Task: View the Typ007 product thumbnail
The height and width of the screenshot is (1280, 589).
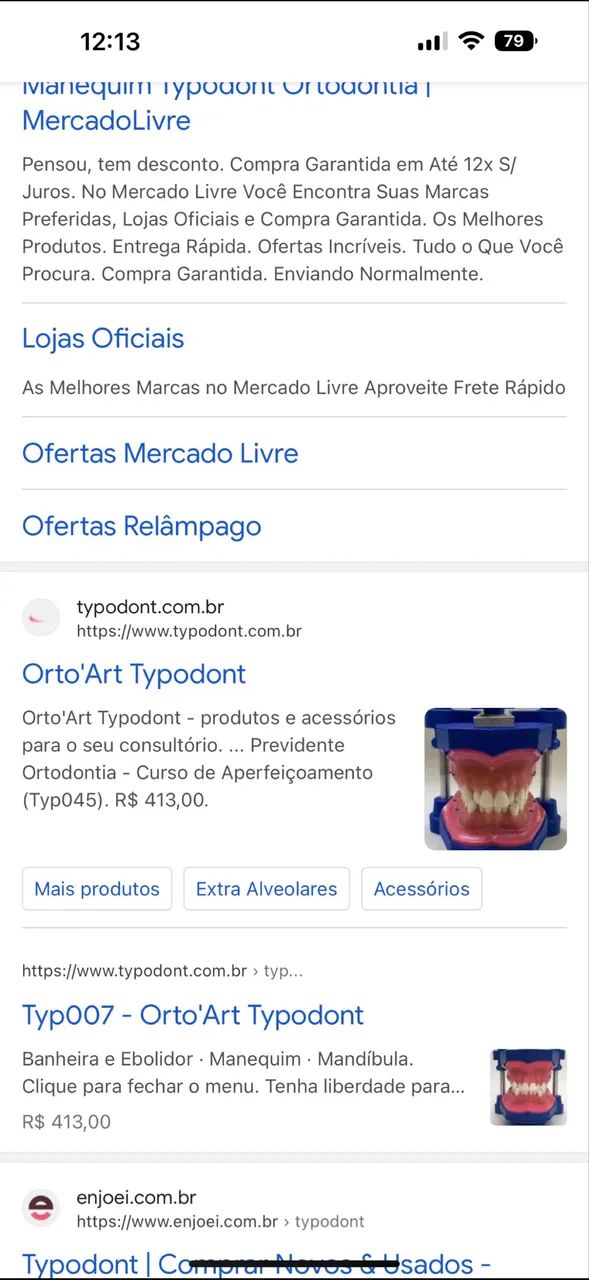Action: [x=528, y=1087]
